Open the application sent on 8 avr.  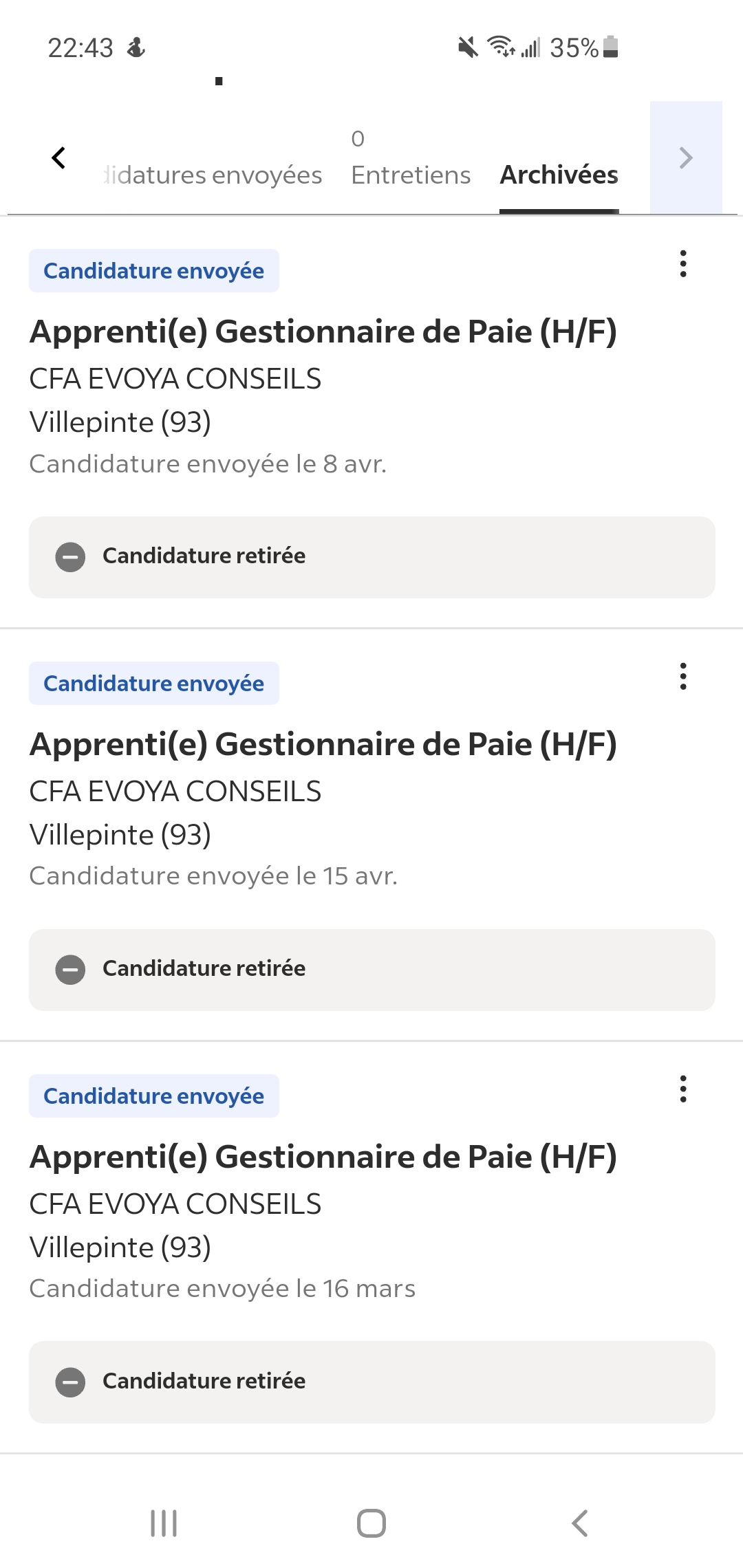point(323,332)
